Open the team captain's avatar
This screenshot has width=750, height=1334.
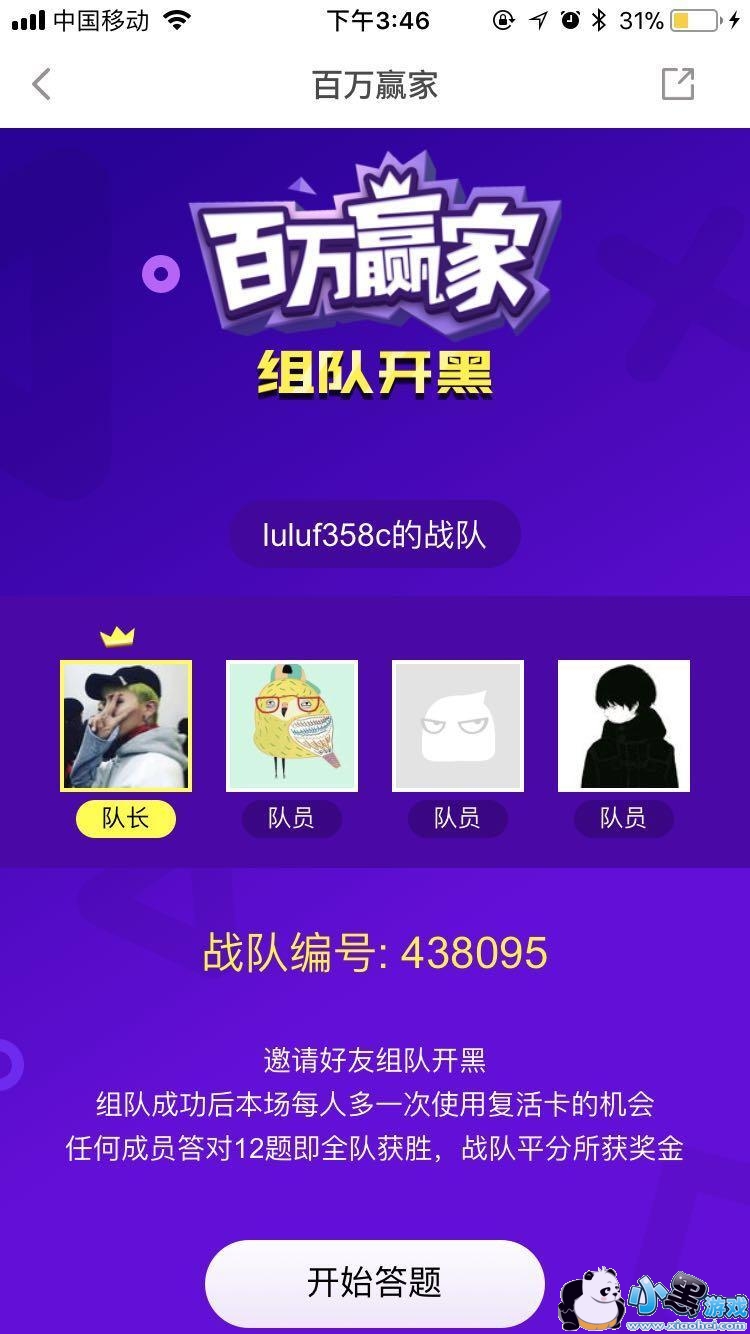pos(126,726)
